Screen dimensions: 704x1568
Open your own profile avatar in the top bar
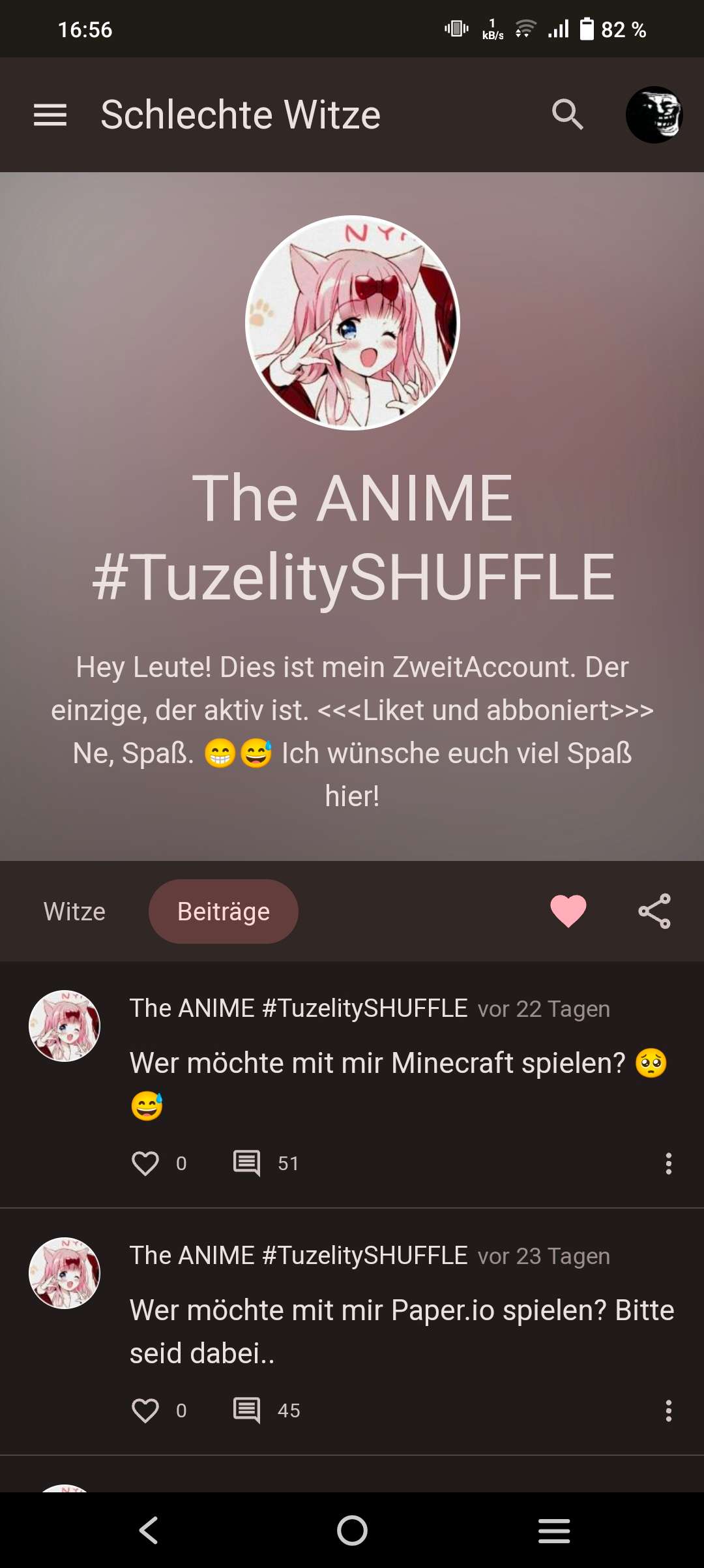pos(654,115)
